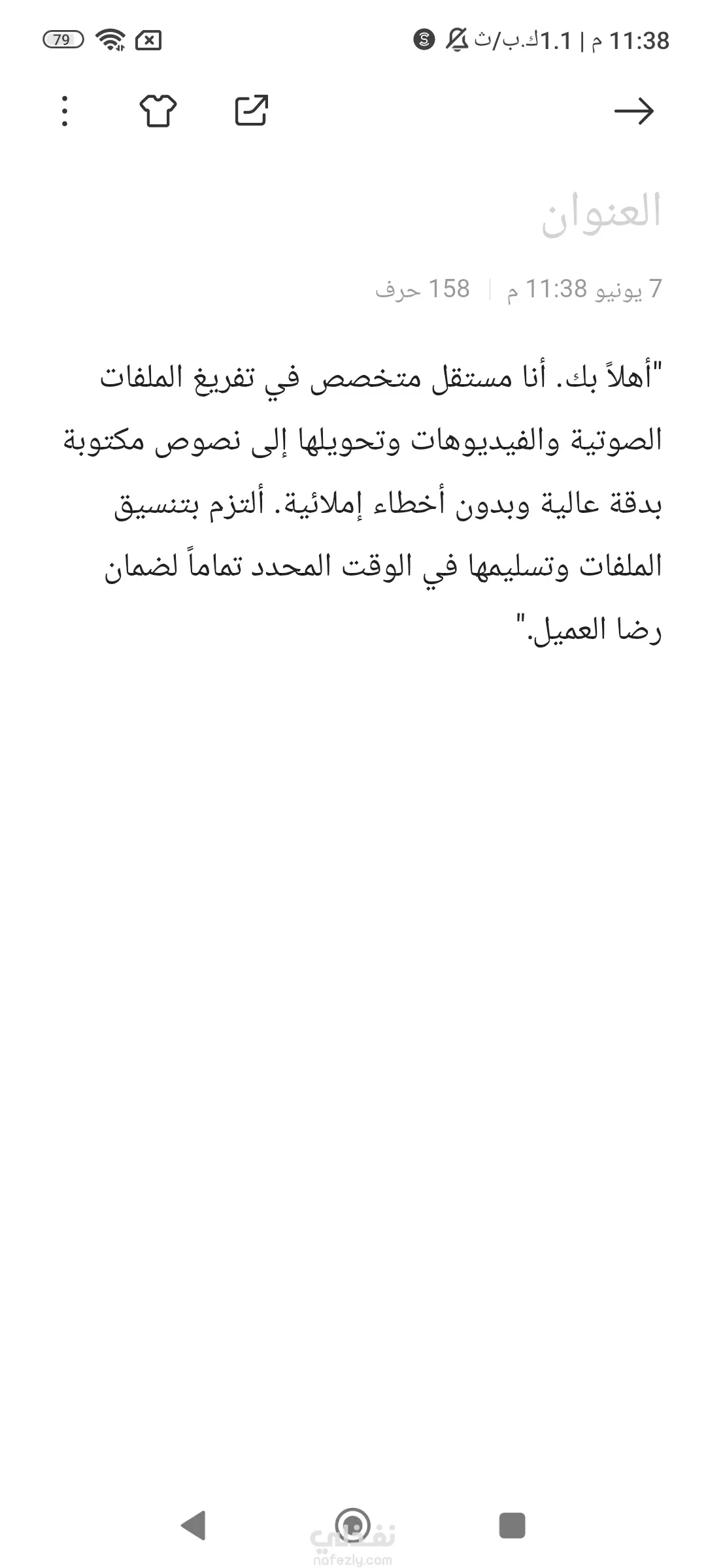Screen dimensions: 706x1568
Task: Share this note via export icon
Action: click(252, 110)
